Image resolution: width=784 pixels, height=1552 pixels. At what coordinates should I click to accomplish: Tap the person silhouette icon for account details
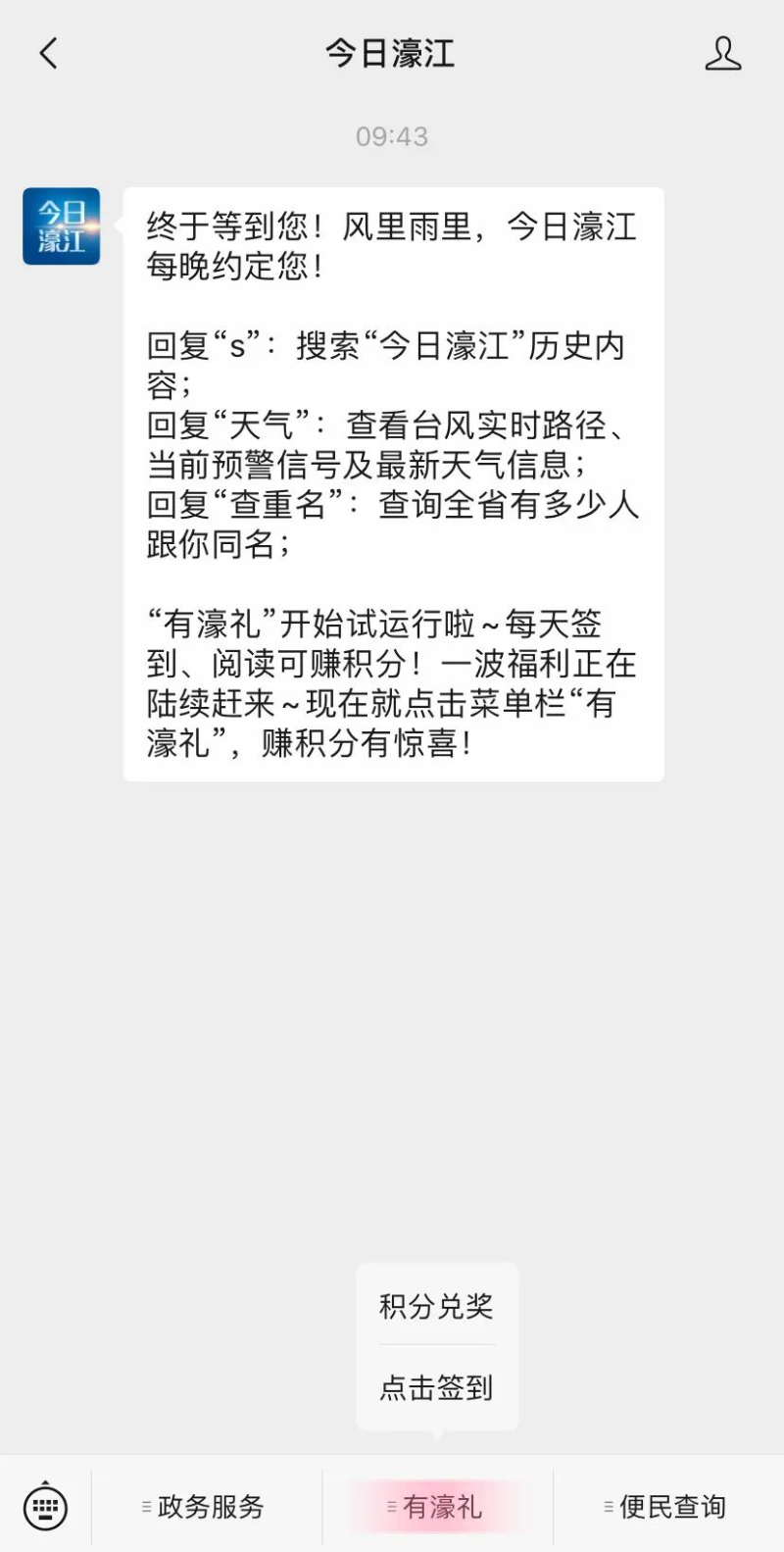pyautogui.click(x=723, y=54)
